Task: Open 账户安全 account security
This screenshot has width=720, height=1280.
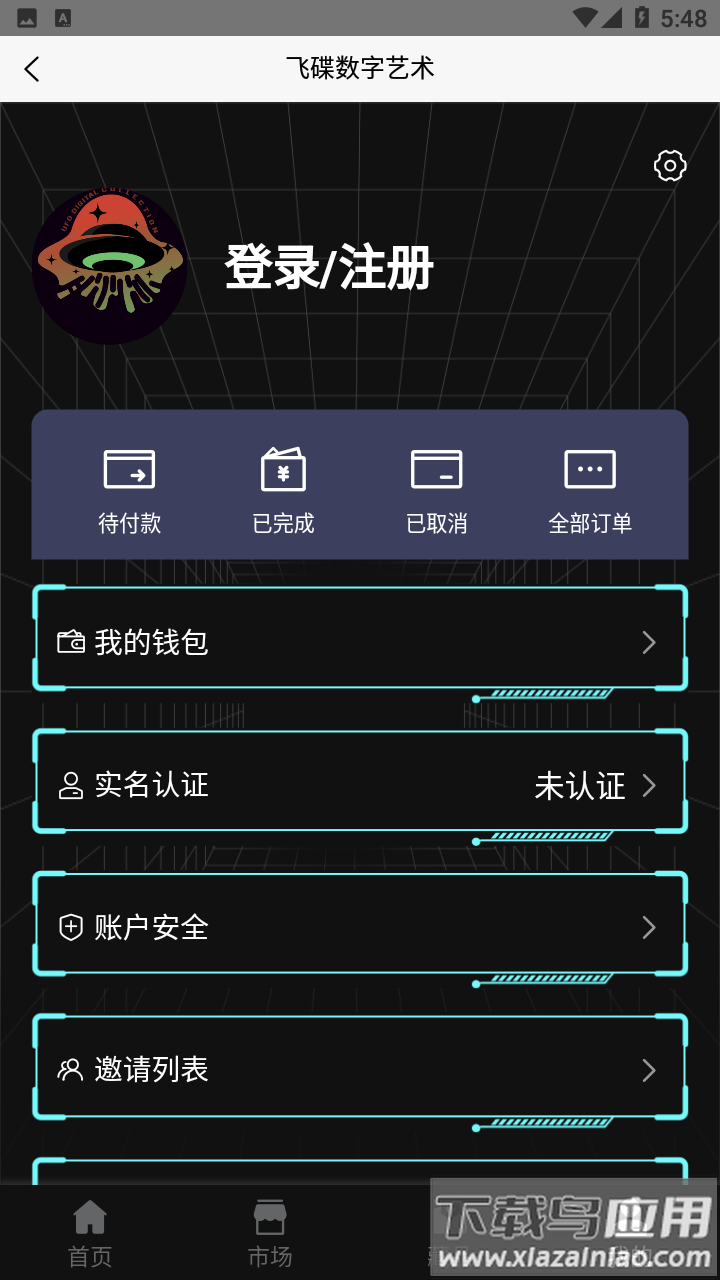Action: tap(360, 928)
